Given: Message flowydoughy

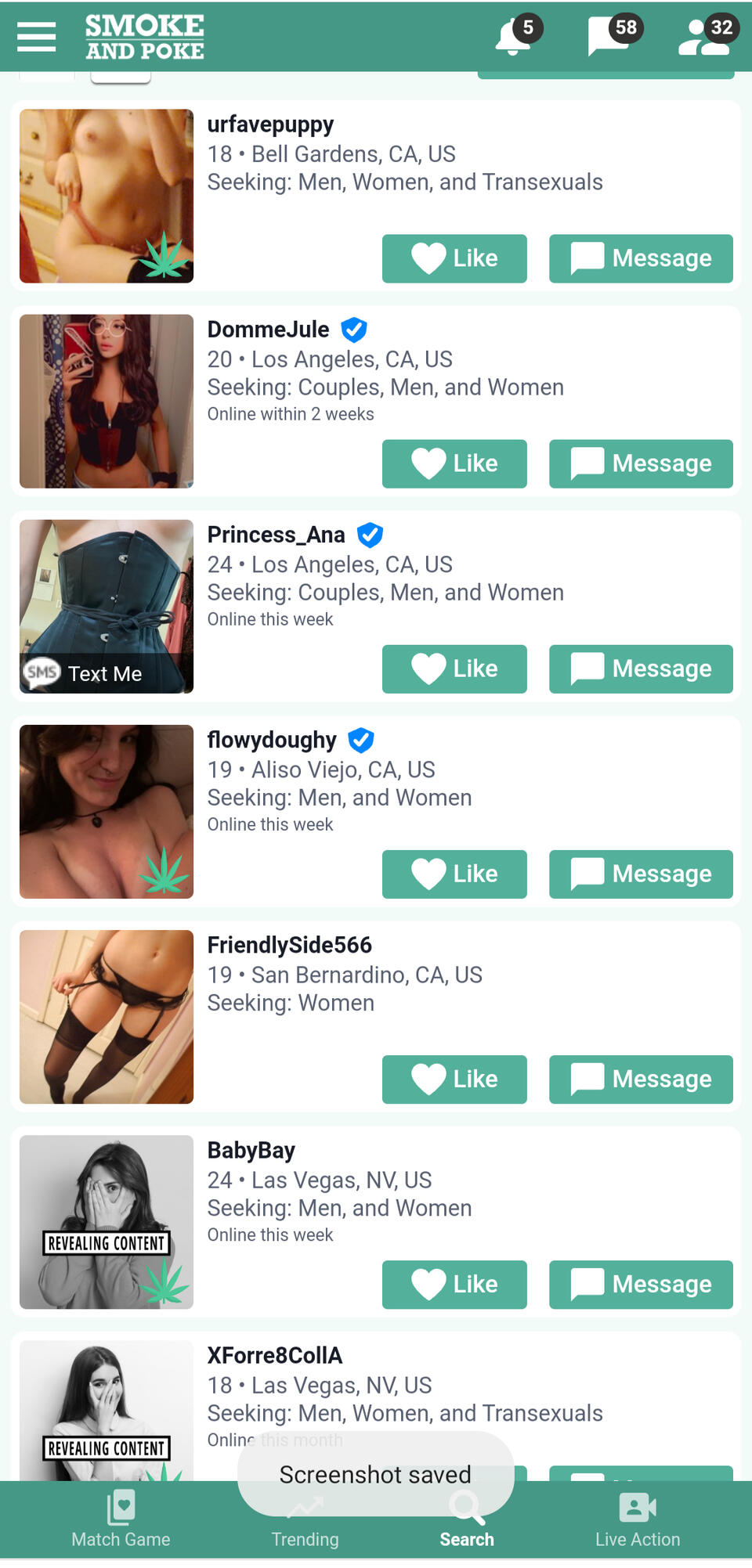Looking at the screenshot, I should (x=641, y=874).
